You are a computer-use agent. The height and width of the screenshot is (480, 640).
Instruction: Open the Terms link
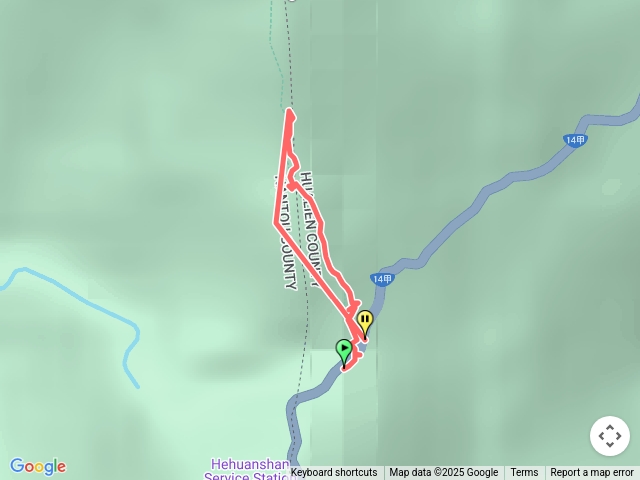tap(524, 473)
